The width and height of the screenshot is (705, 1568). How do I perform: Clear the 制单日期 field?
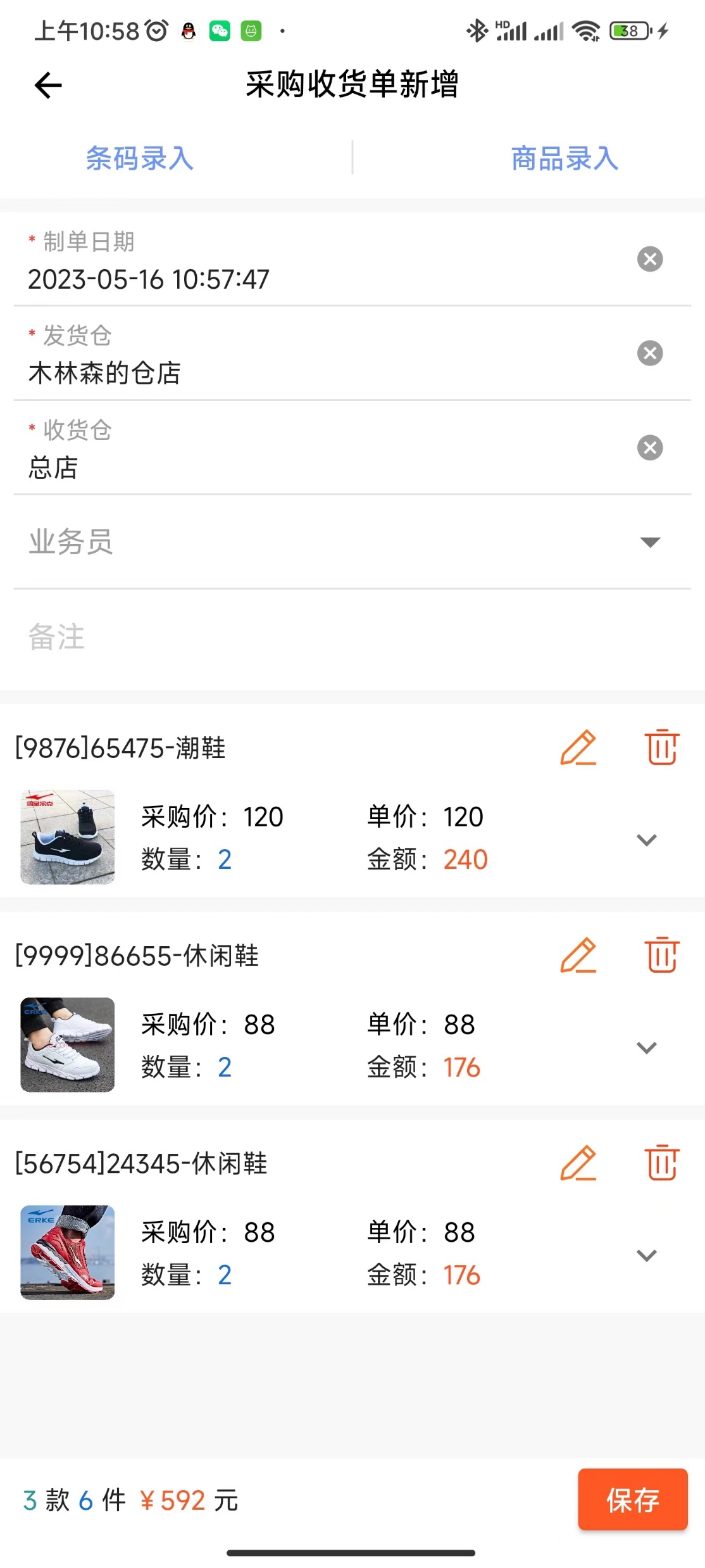coord(649,258)
